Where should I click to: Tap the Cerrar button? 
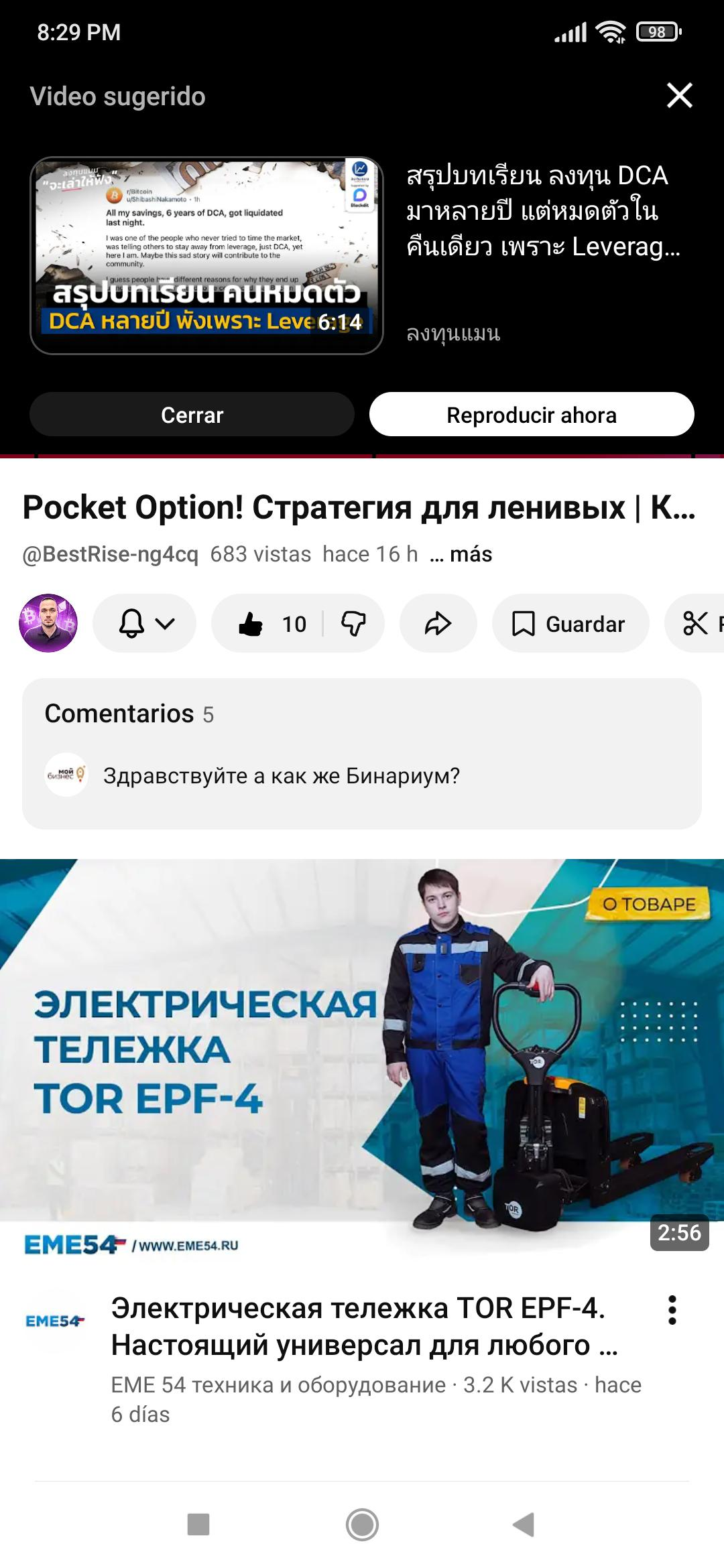click(x=192, y=415)
